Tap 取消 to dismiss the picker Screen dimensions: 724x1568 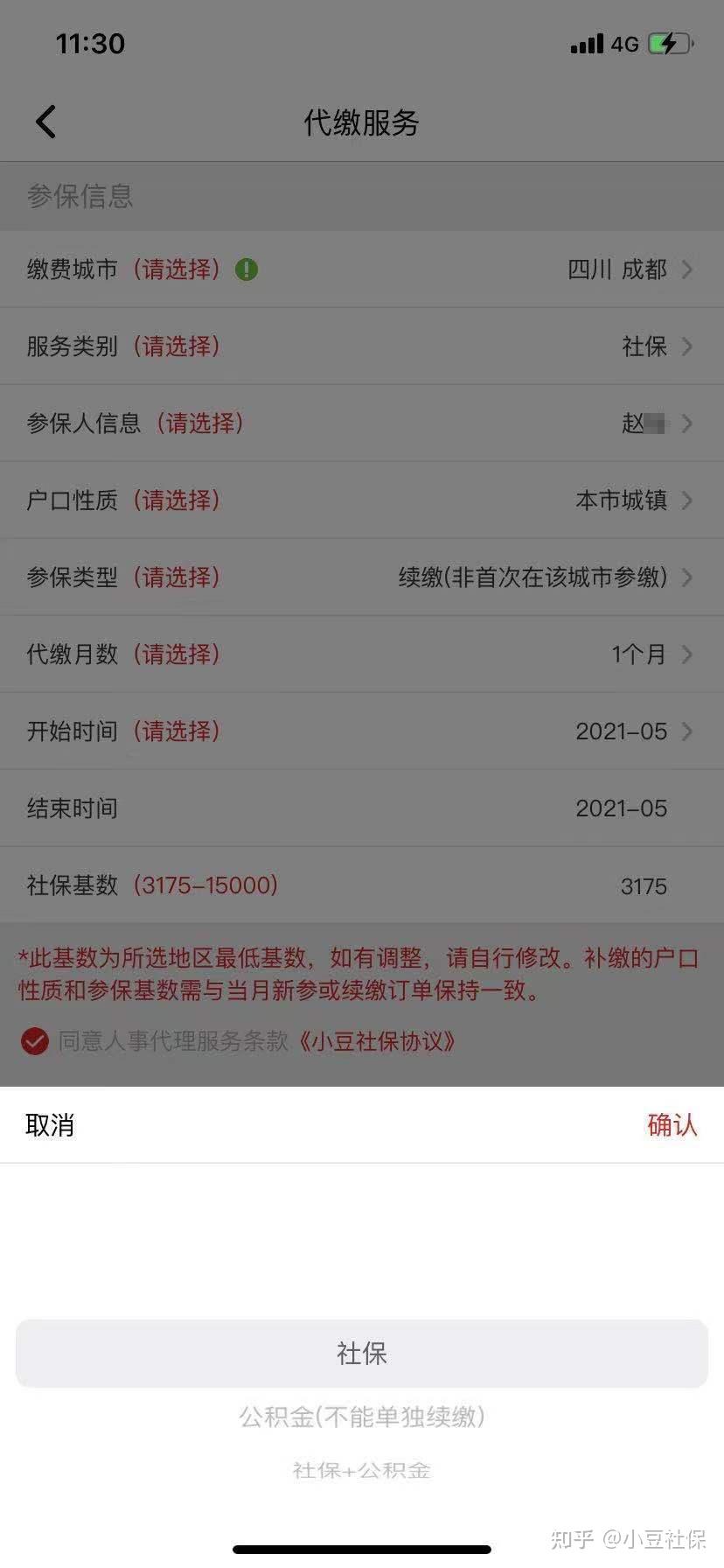[x=50, y=1125]
